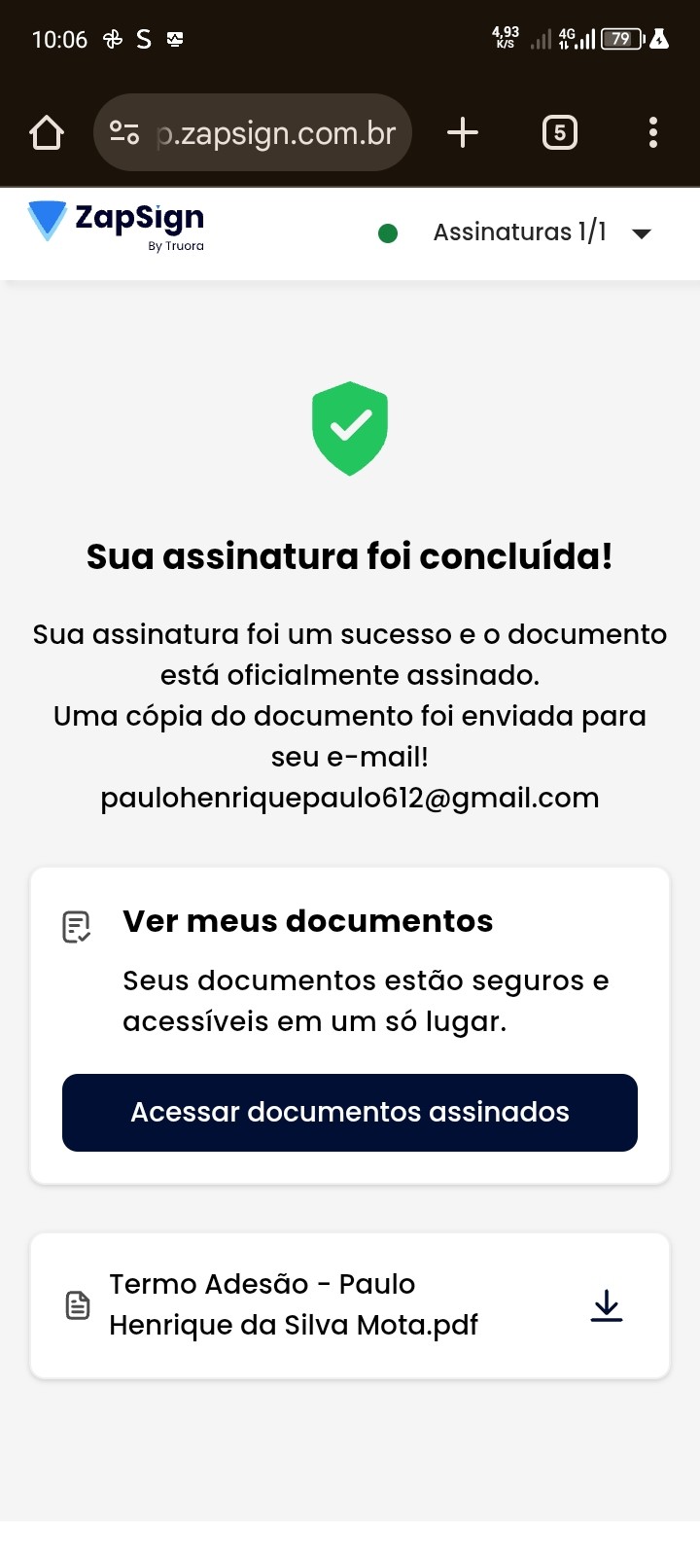Open a new browser tab
This screenshot has width=700, height=1568.
coord(463,132)
